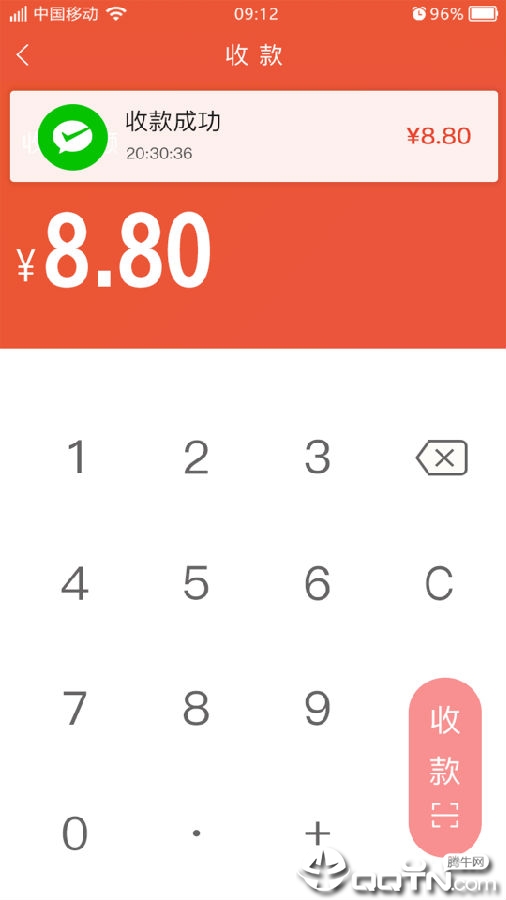Clear the amount with the C key
Screen dimensions: 506x900
coord(439,583)
